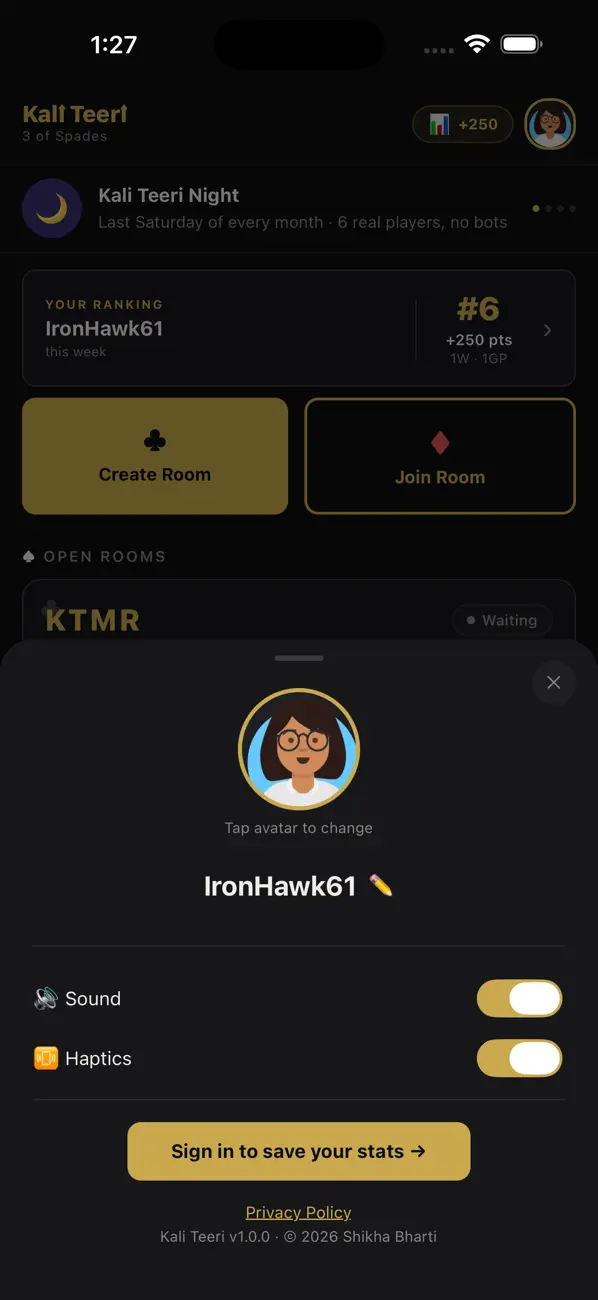Image resolution: width=598 pixels, height=1300 pixels.
Task: Open the Privacy Policy link
Action: coord(299,1212)
